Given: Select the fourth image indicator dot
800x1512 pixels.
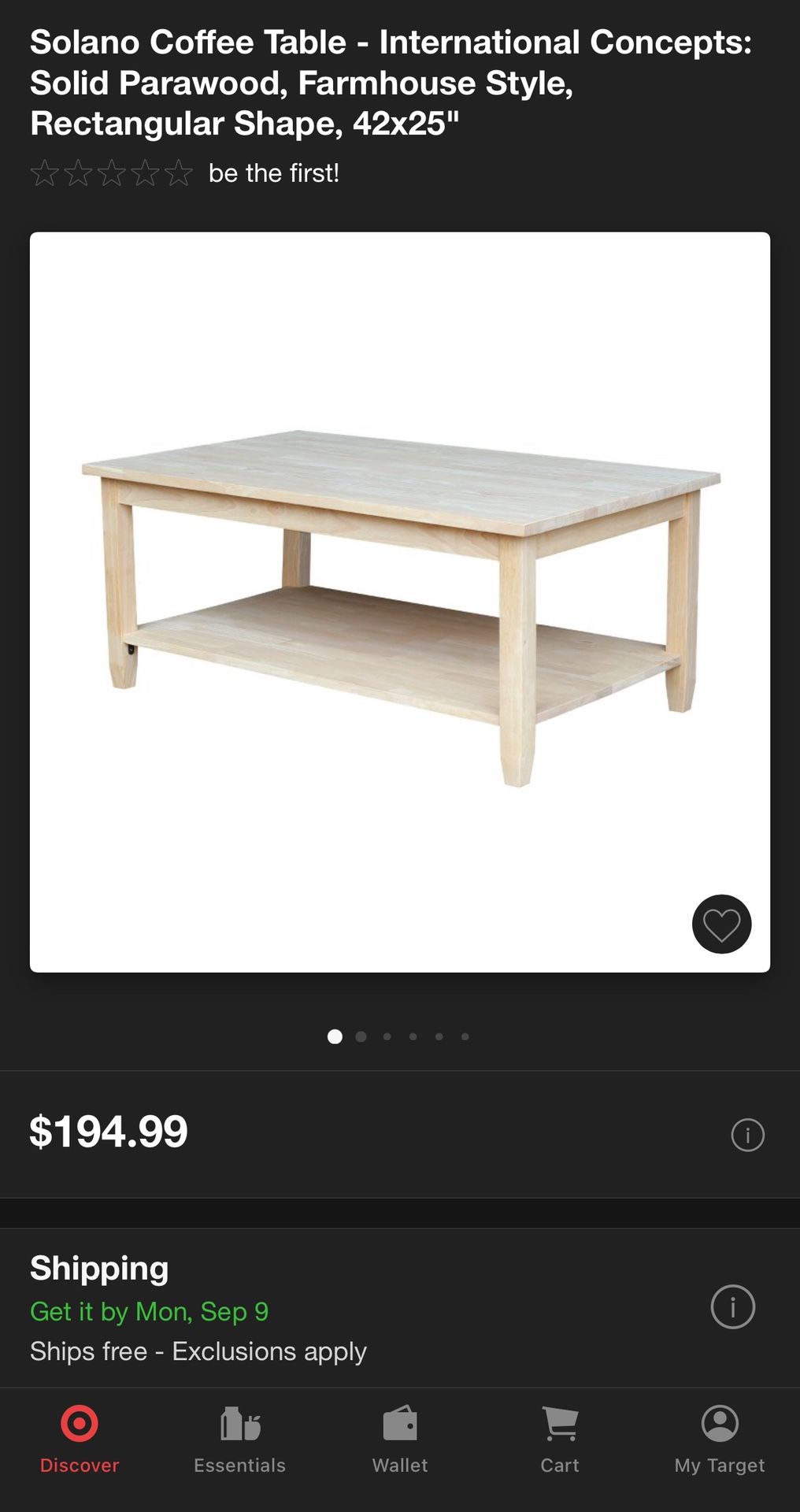Looking at the screenshot, I should [413, 1037].
